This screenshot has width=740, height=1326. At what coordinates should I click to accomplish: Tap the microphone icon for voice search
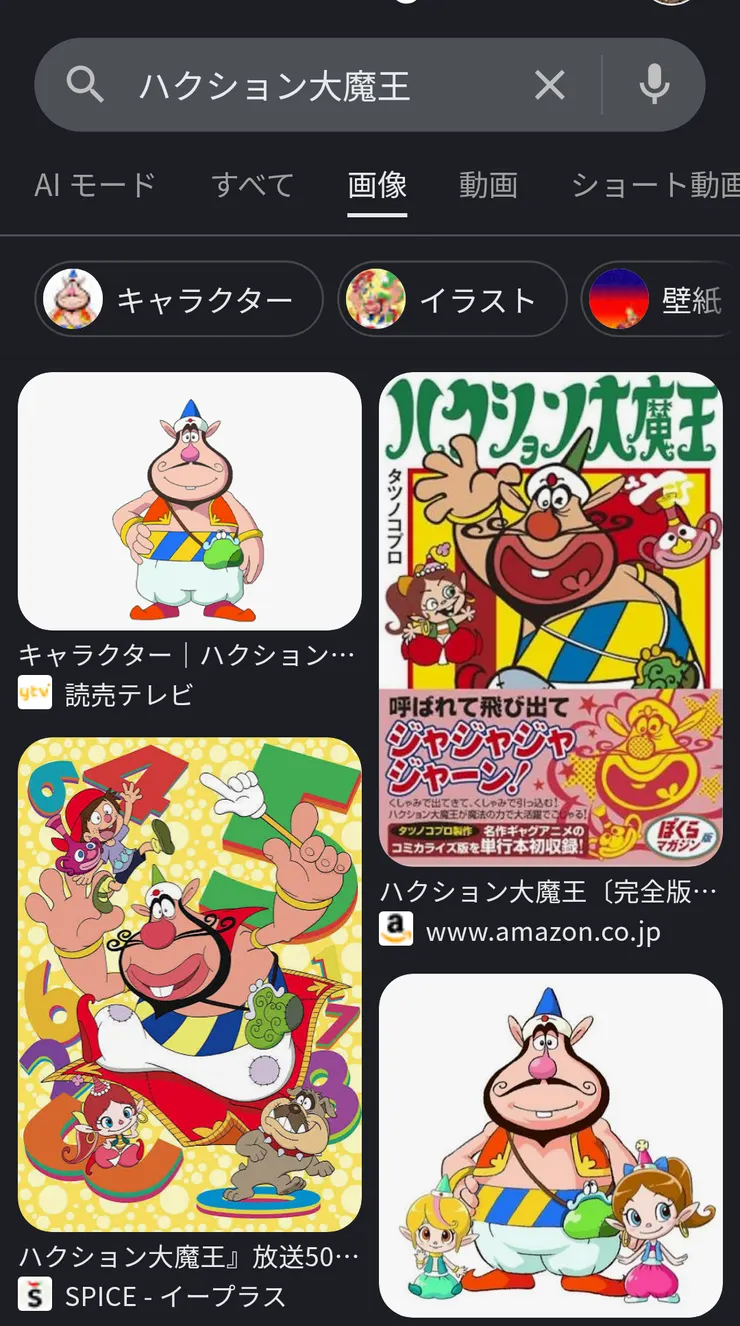tap(664, 84)
